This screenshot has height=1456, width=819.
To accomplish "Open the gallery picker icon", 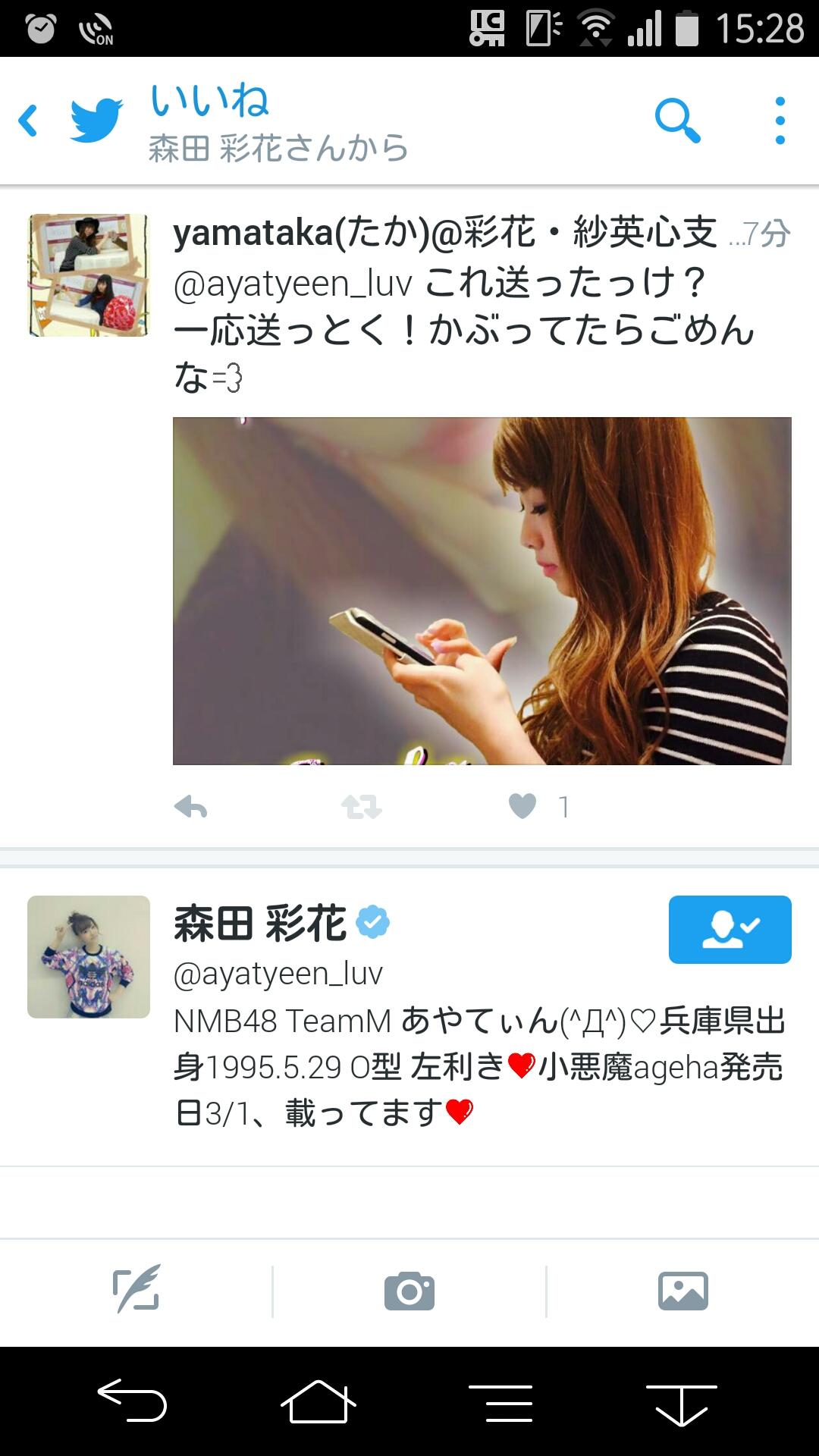I will point(682,1291).
